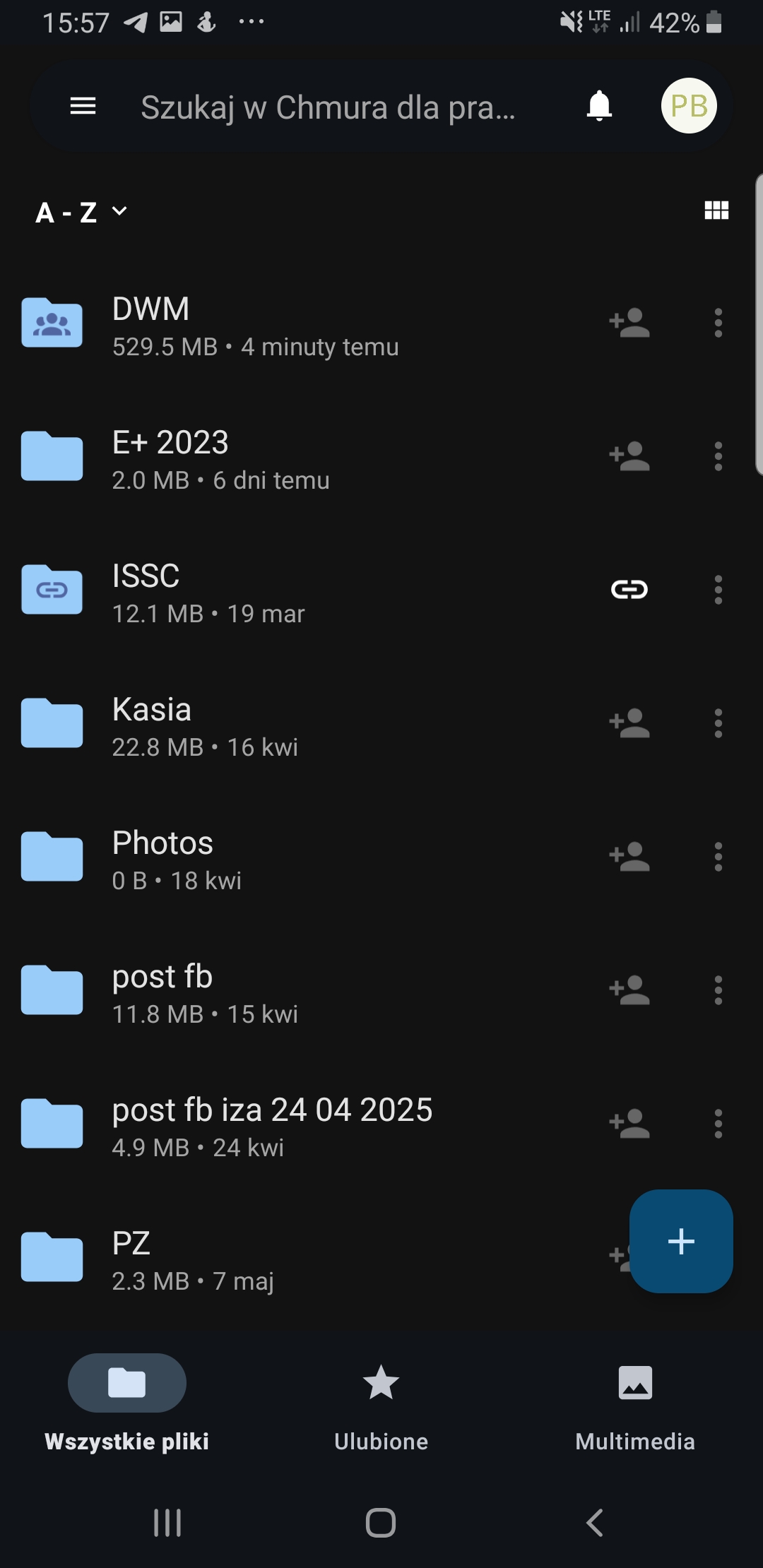The height and width of the screenshot is (1568, 763).
Task: Tap the cloud search field
Action: point(328,107)
